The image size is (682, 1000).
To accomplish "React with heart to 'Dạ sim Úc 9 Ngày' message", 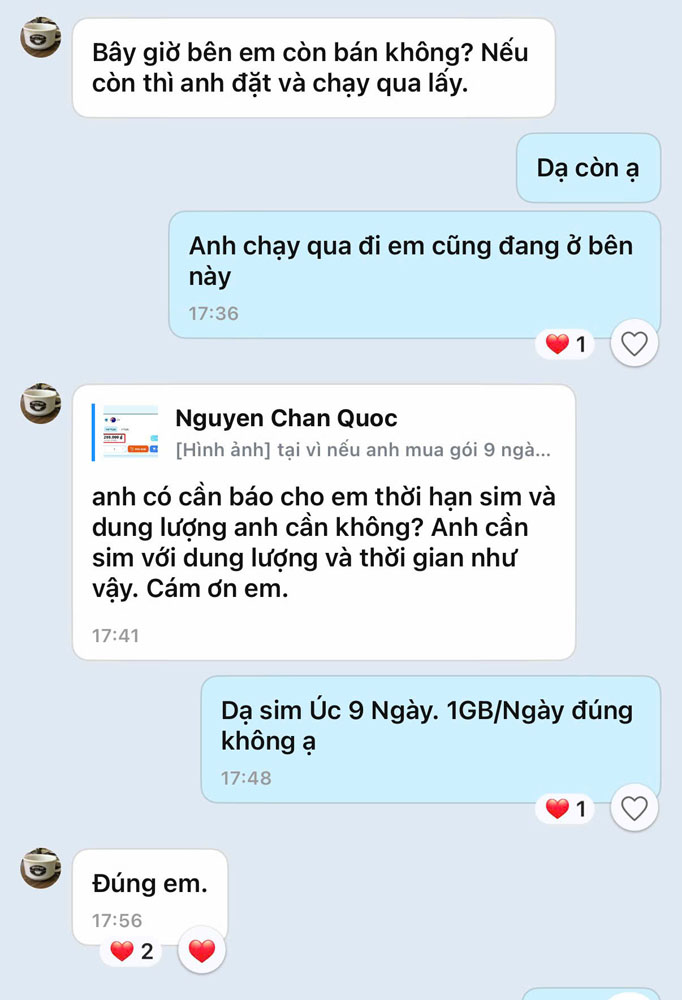I will pyautogui.click(x=634, y=808).
